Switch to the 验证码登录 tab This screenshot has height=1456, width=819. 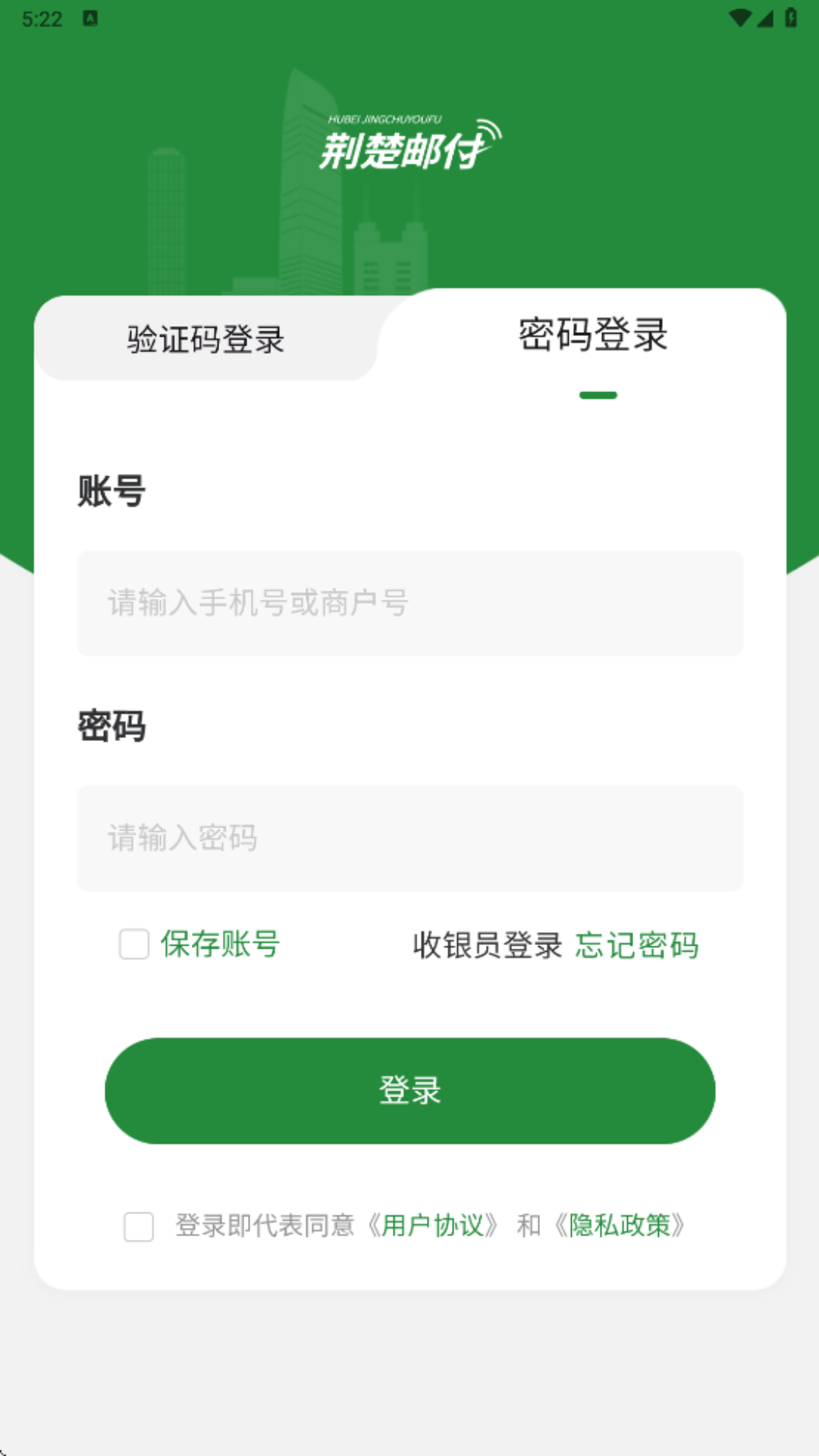pyautogui.click(x=205, y=339)
